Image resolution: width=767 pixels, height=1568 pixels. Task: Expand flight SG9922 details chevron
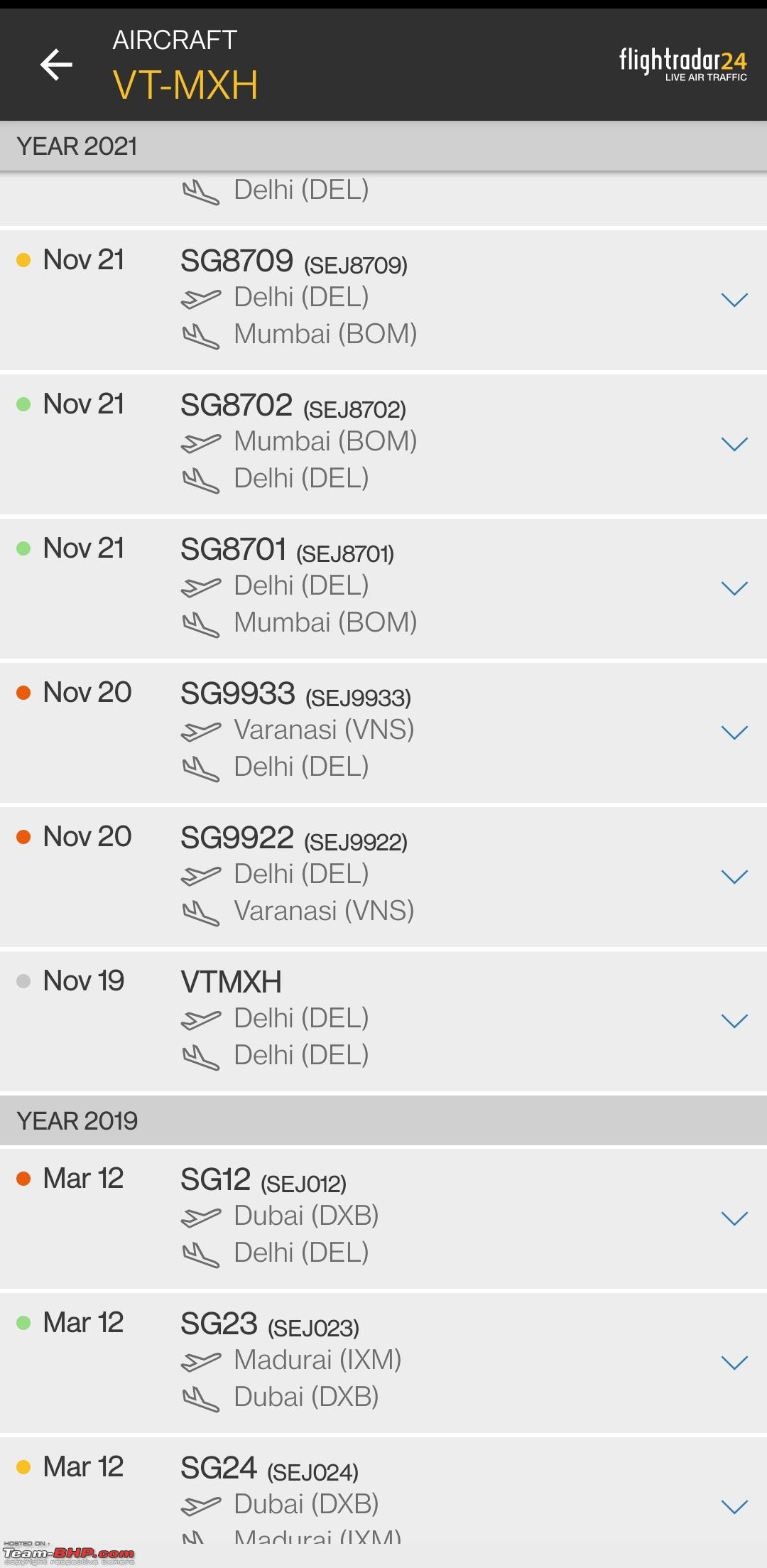pos(734,877)
